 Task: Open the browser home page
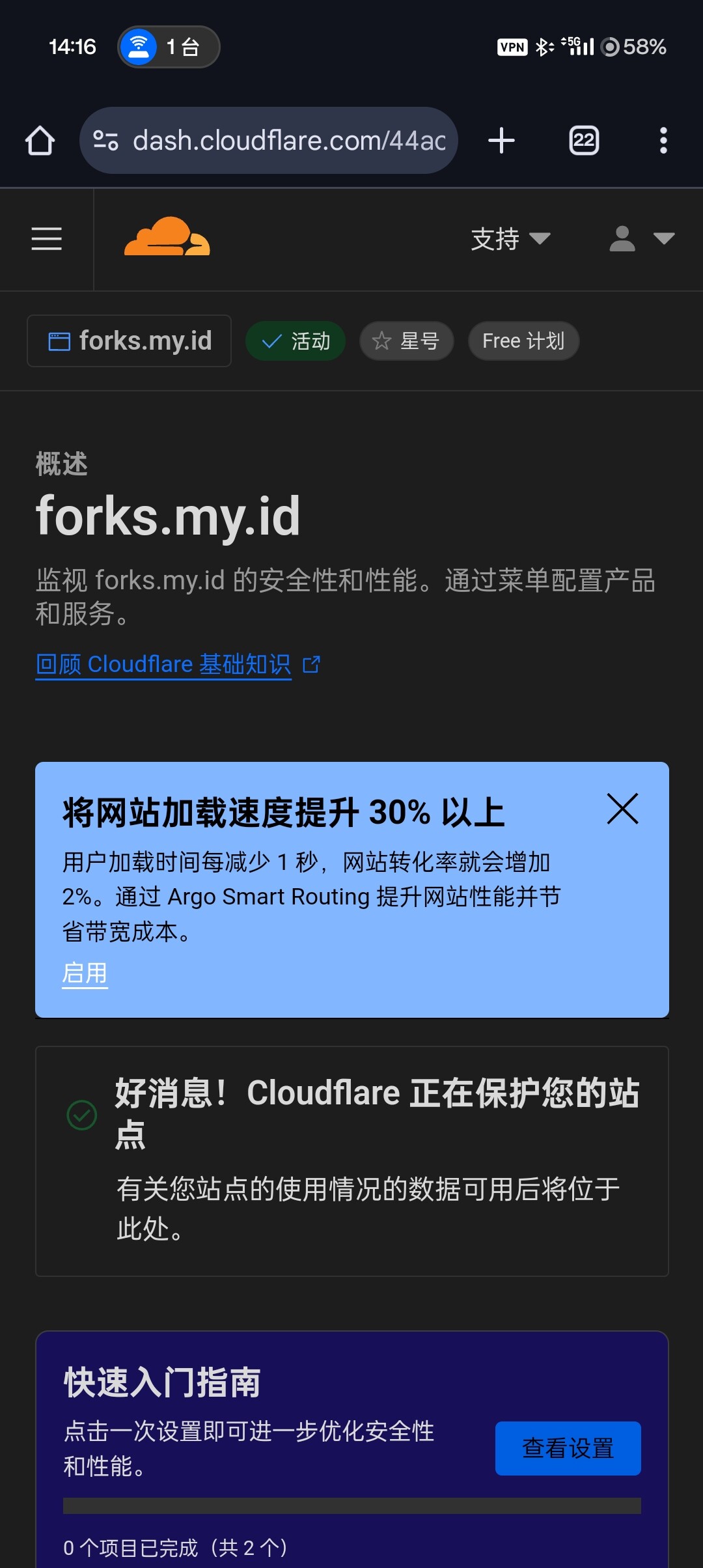pyautogui.click(x=40, y=141)
